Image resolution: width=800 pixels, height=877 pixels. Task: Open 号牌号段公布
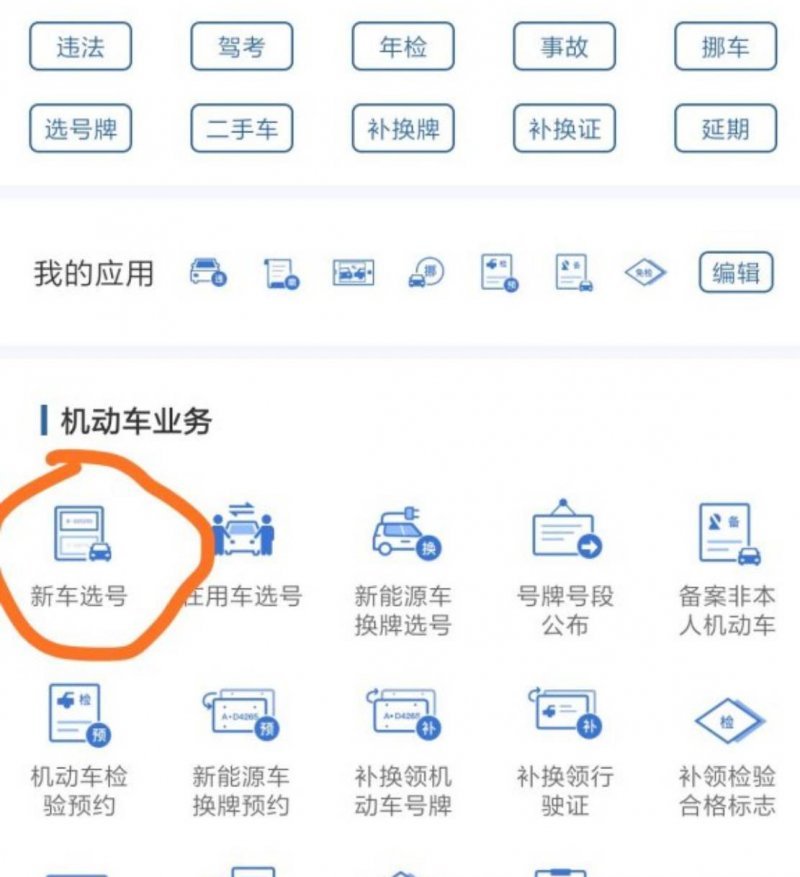point(565,568)
